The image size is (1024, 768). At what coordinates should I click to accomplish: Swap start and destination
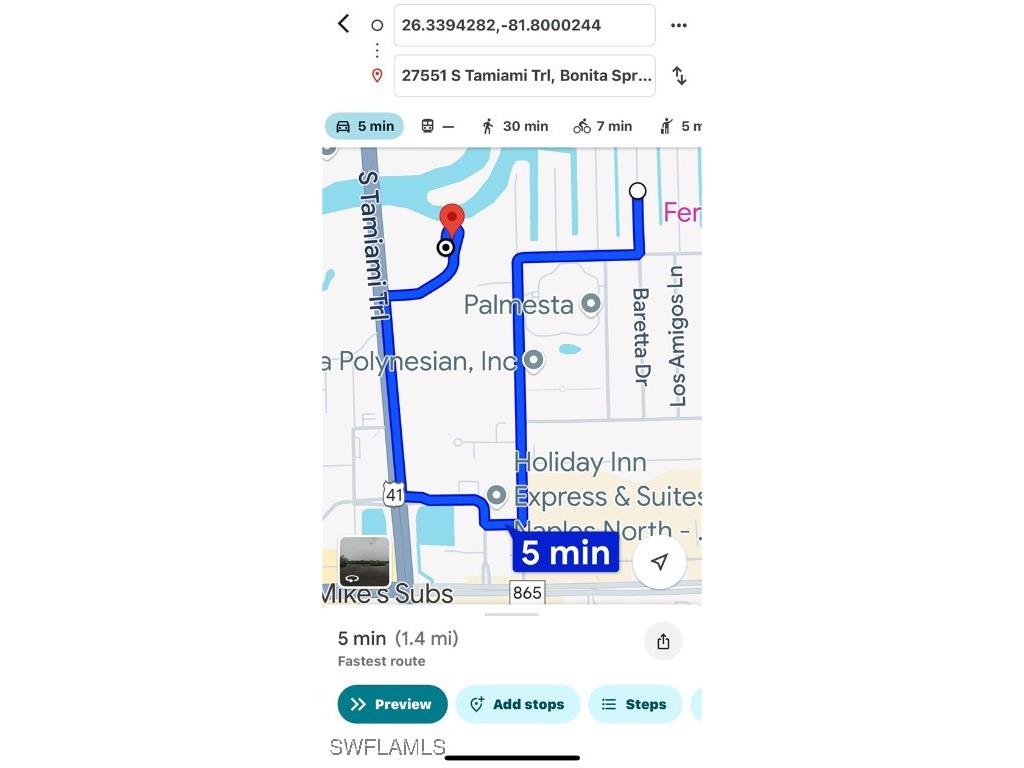click(679, 75)
